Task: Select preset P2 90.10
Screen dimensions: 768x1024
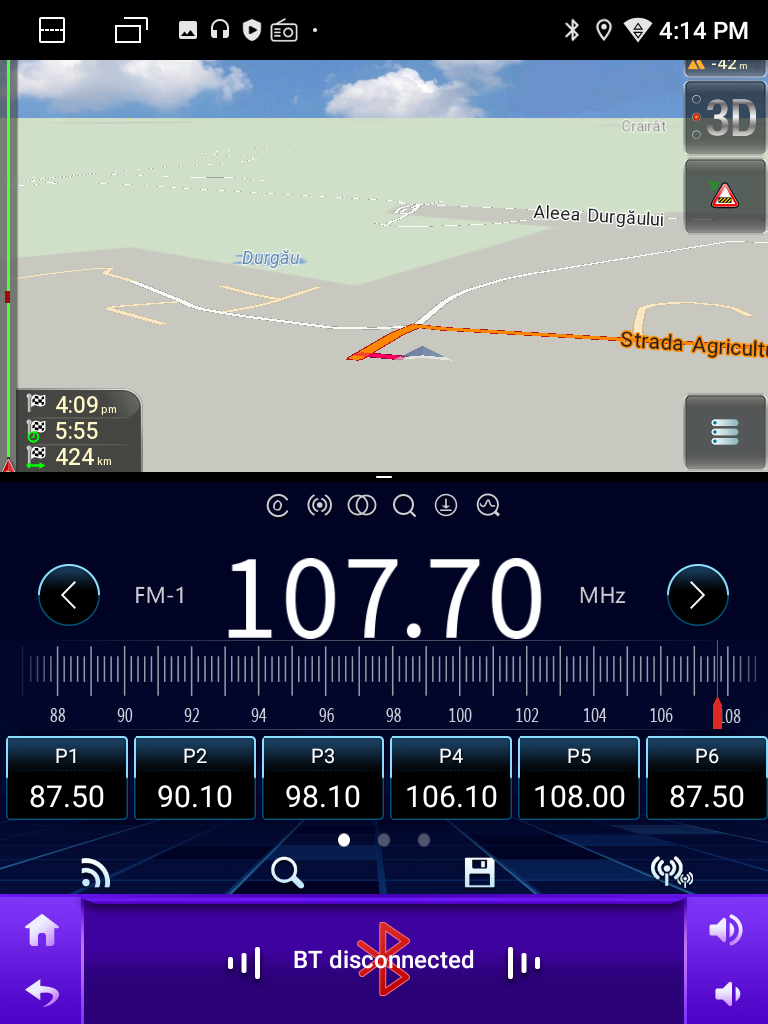Action: (x=195, y=778)
